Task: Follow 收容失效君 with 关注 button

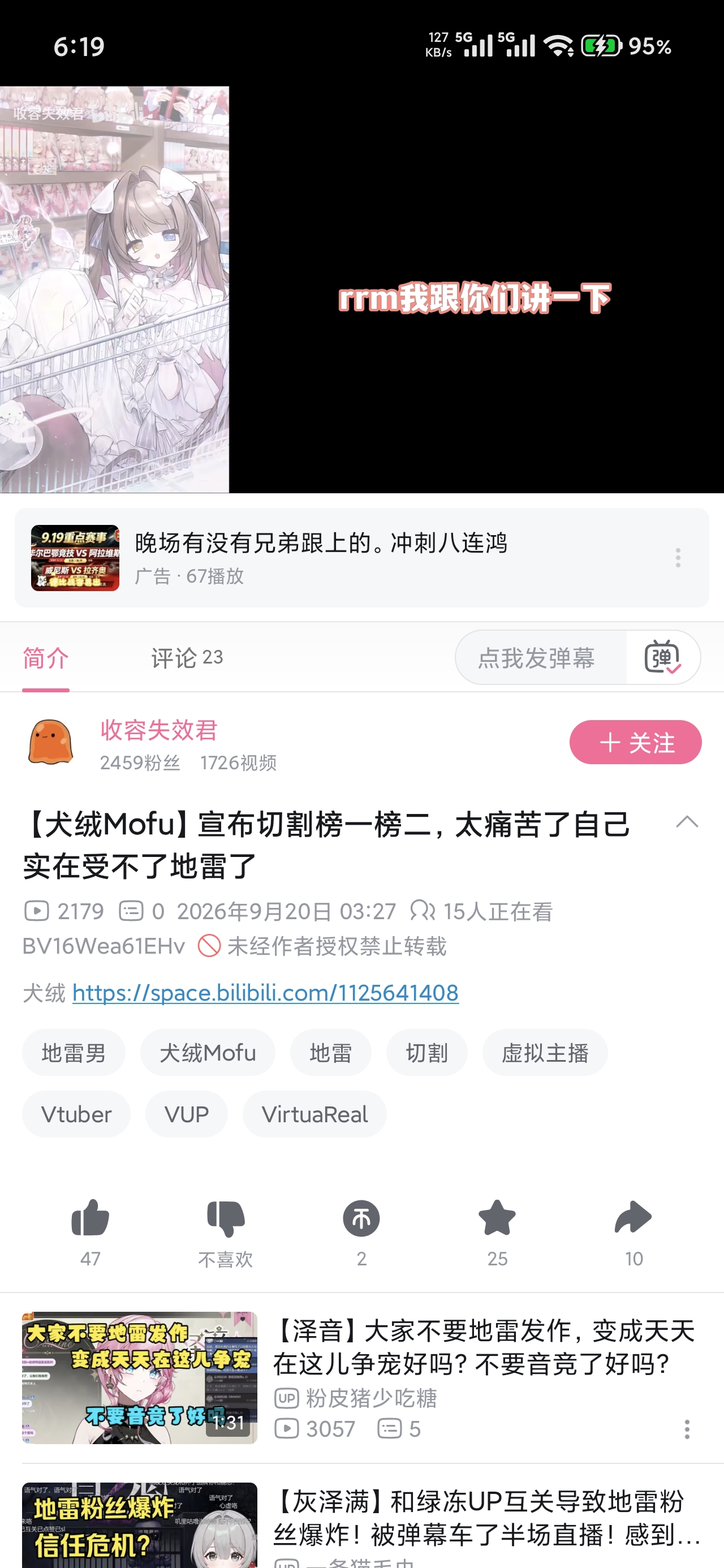Action: pyautogui.click(x=635, y=742)
